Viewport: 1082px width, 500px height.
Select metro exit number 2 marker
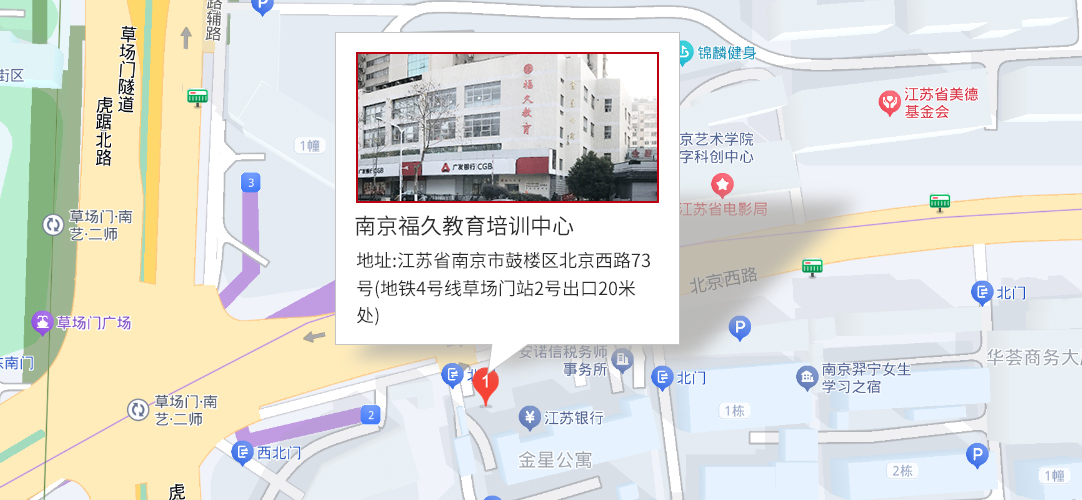371,414
